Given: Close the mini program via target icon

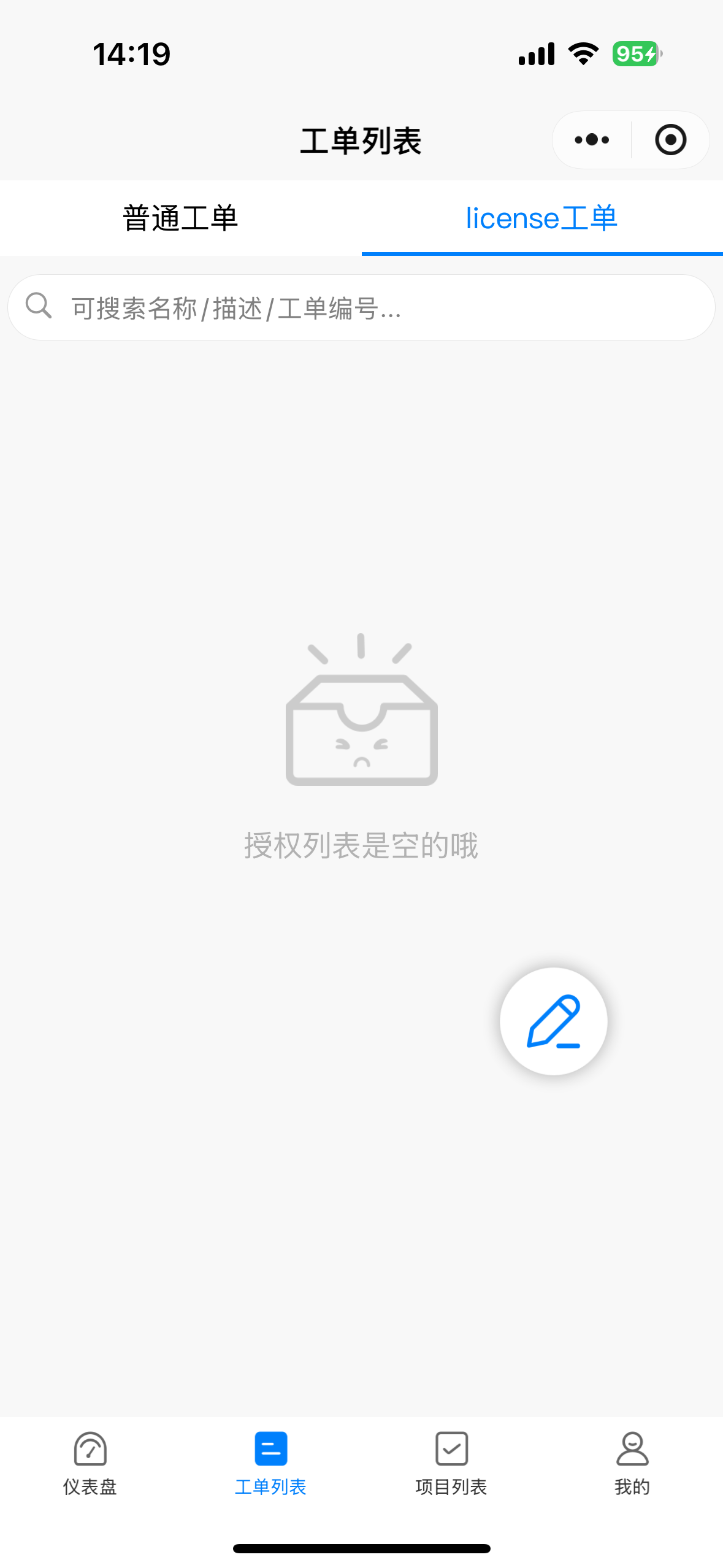Looking at the screenshot, I should click(670, 140).
